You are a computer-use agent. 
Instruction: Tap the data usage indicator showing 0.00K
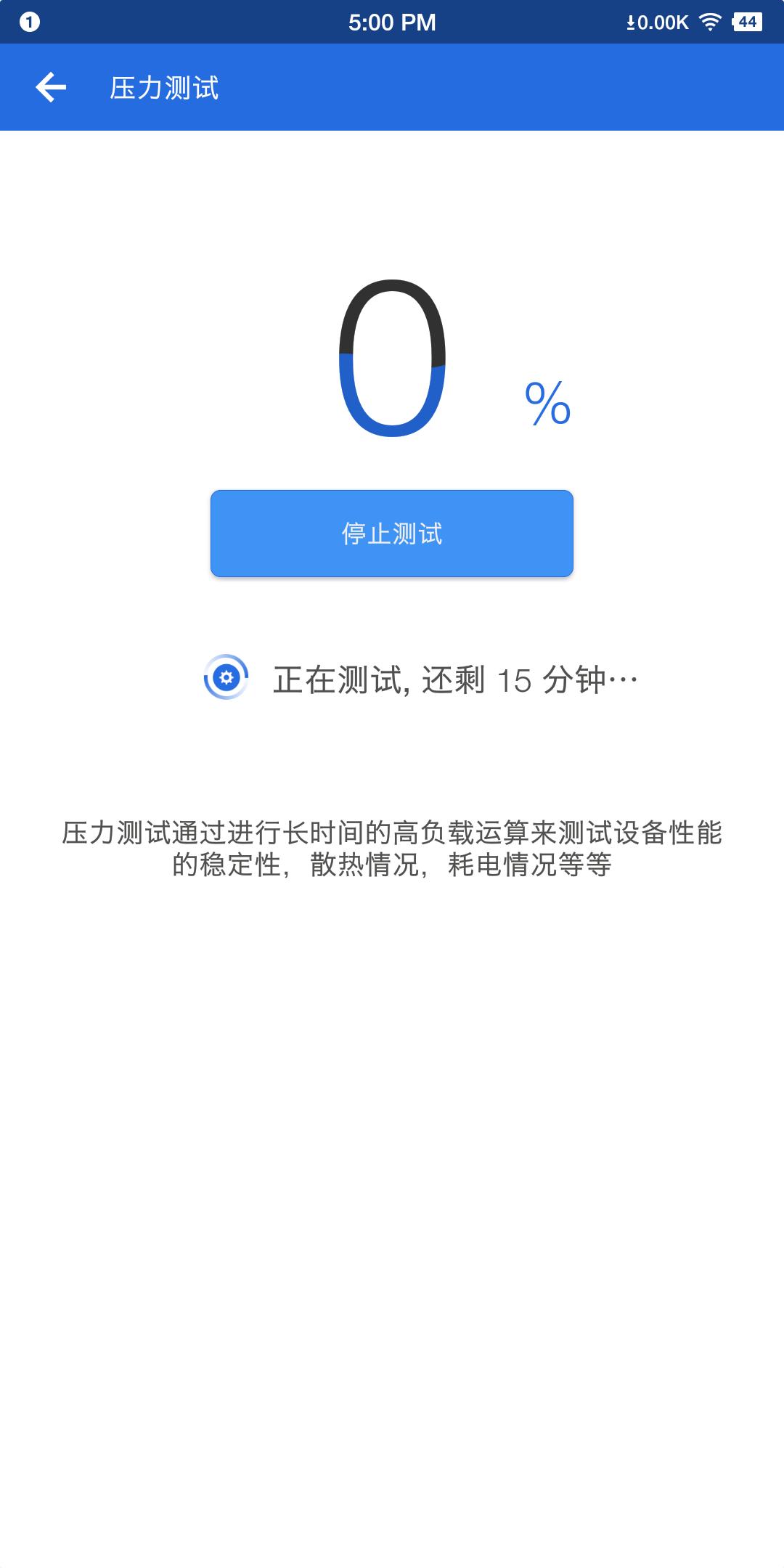[657, 22]
